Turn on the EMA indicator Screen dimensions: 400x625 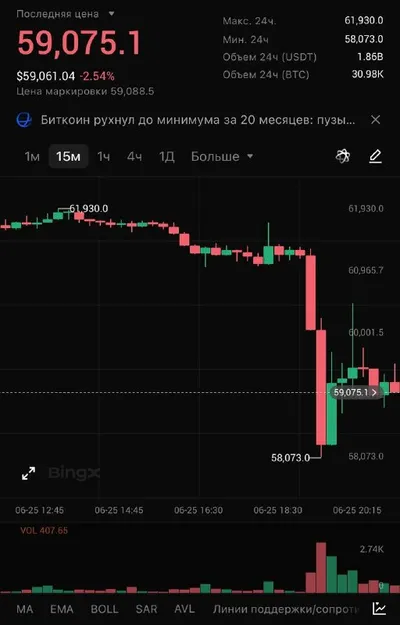[62, 609]
